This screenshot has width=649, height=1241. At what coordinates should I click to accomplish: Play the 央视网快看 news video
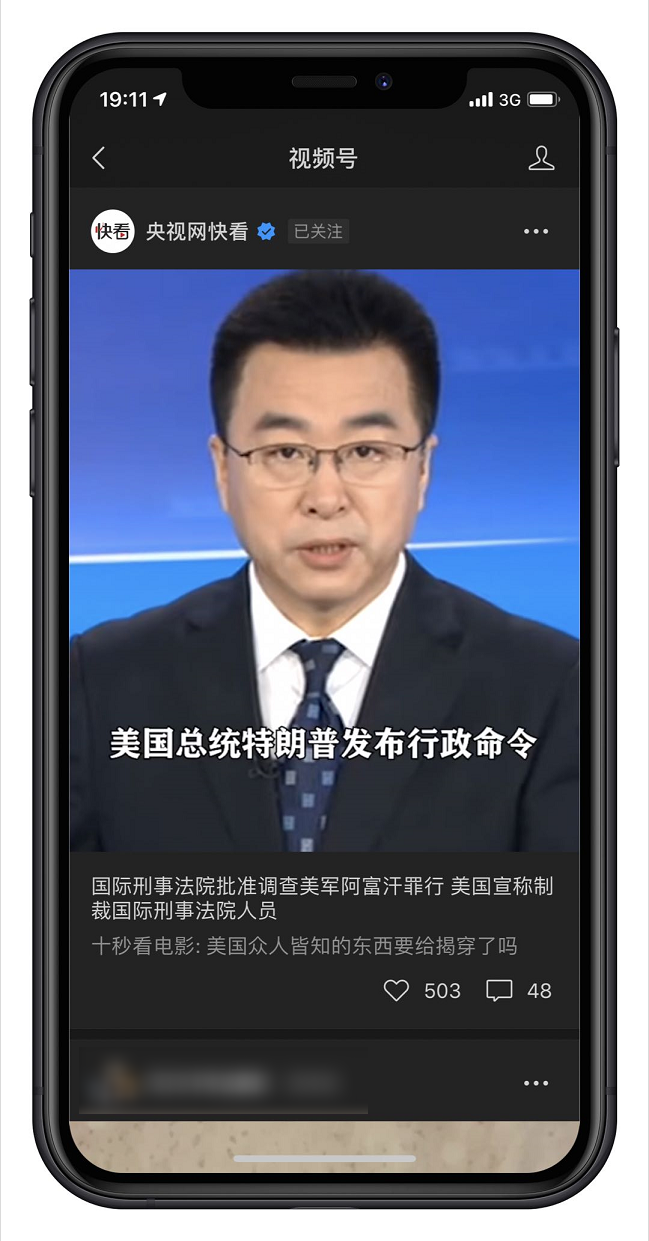pyautogui.click(x=324, y=560)
